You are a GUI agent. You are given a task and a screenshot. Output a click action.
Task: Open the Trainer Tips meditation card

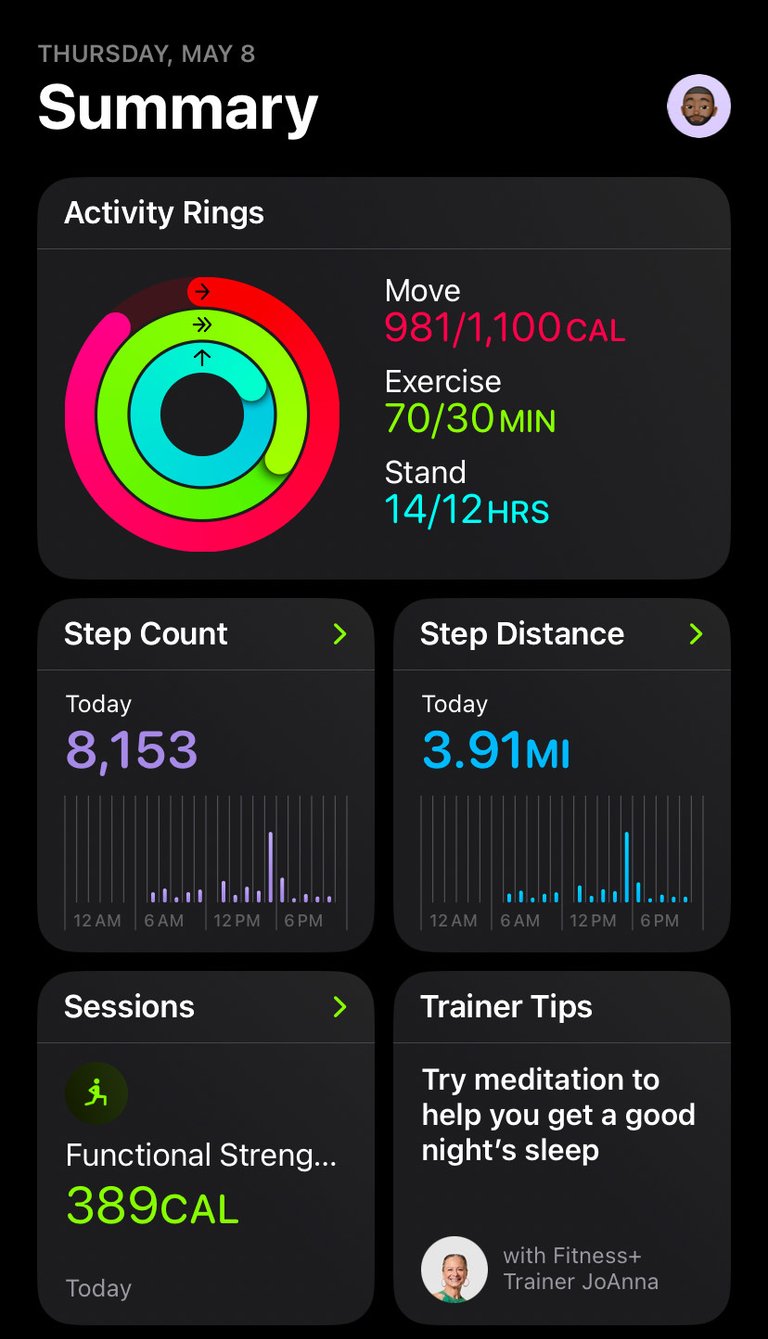tap(562, 1148)
